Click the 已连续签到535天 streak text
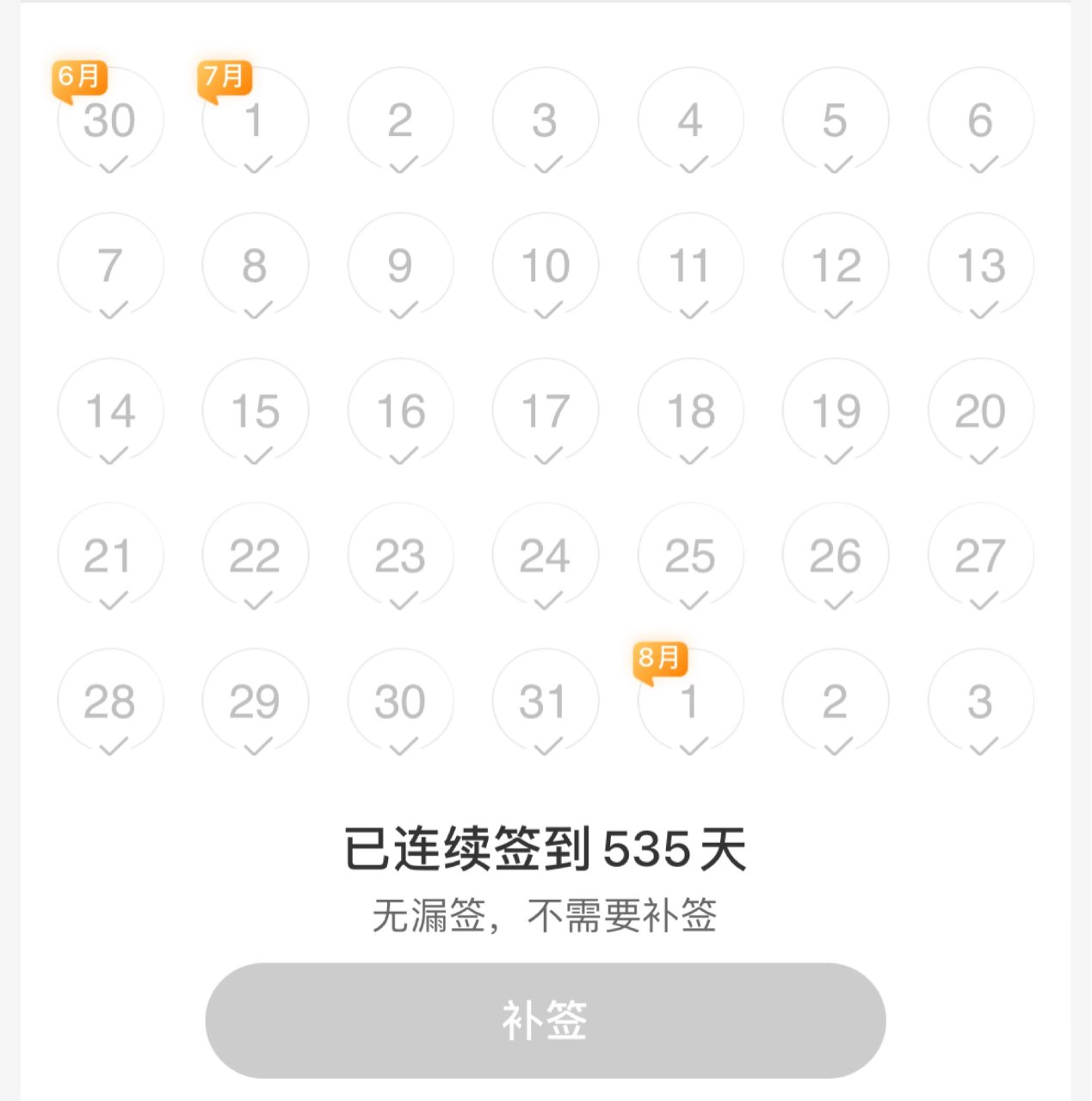1092x1101 pixels. [x=546, y=847]
